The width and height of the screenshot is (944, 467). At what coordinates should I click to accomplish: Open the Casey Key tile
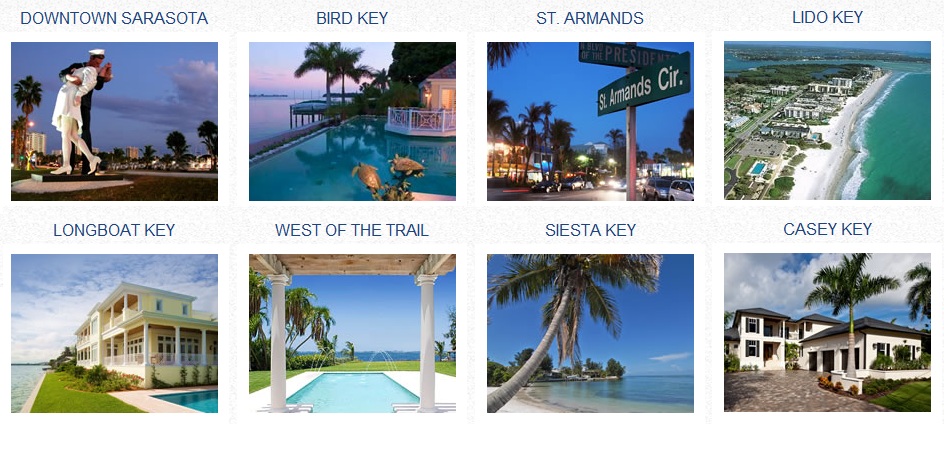(827, 333)
